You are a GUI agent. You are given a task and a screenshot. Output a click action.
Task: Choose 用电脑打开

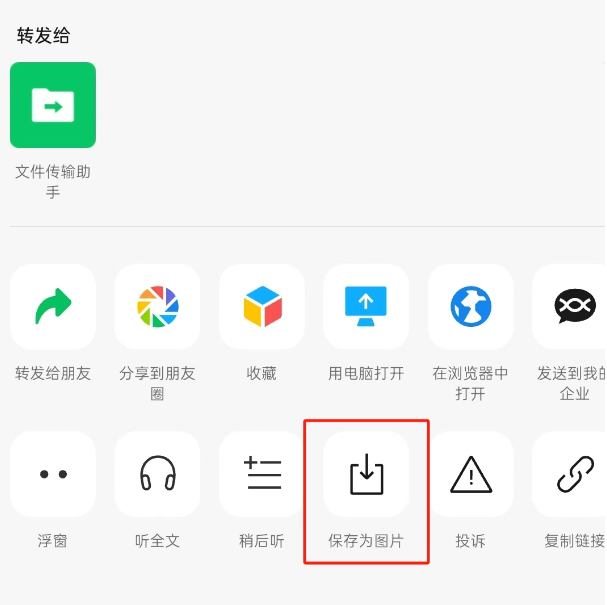pos(366,307)
